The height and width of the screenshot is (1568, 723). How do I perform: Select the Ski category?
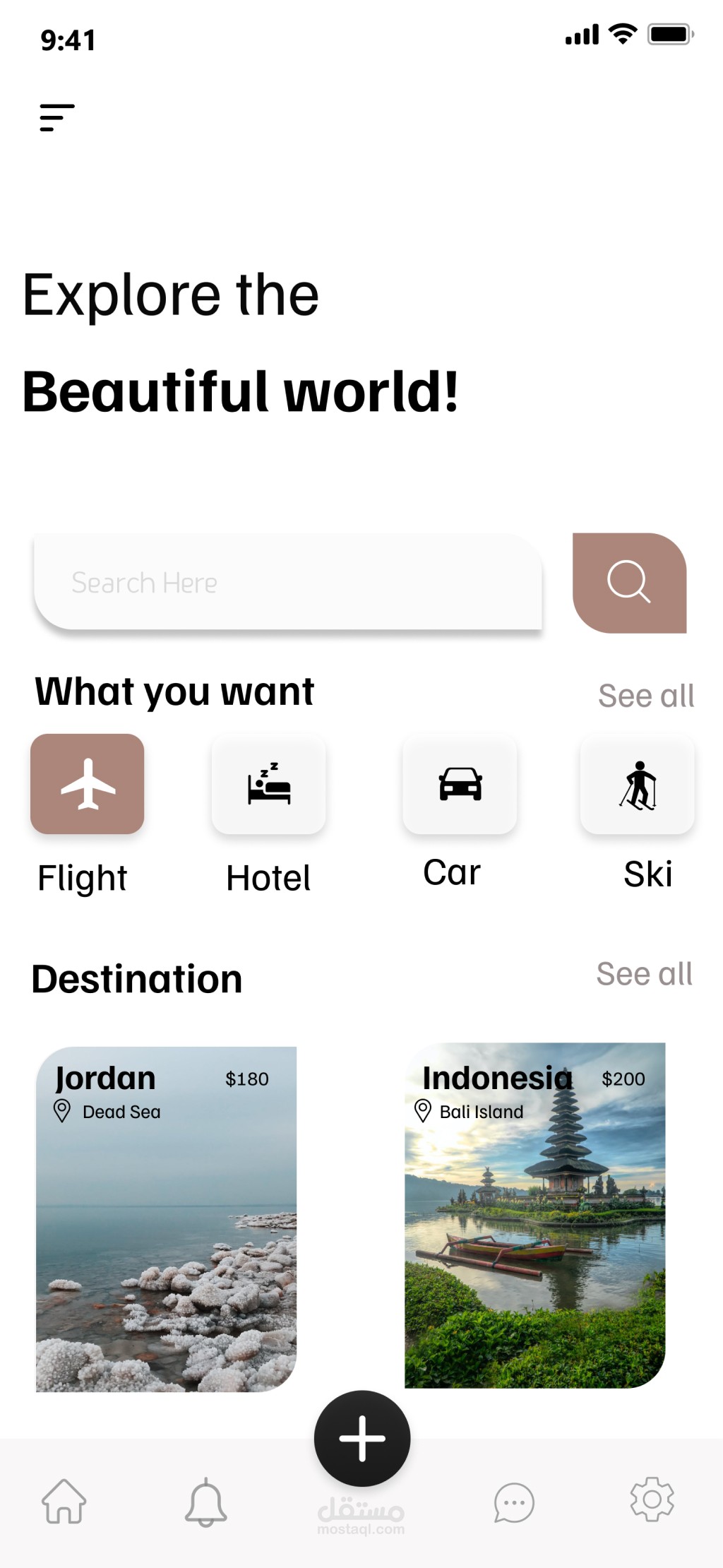[638, 784]
